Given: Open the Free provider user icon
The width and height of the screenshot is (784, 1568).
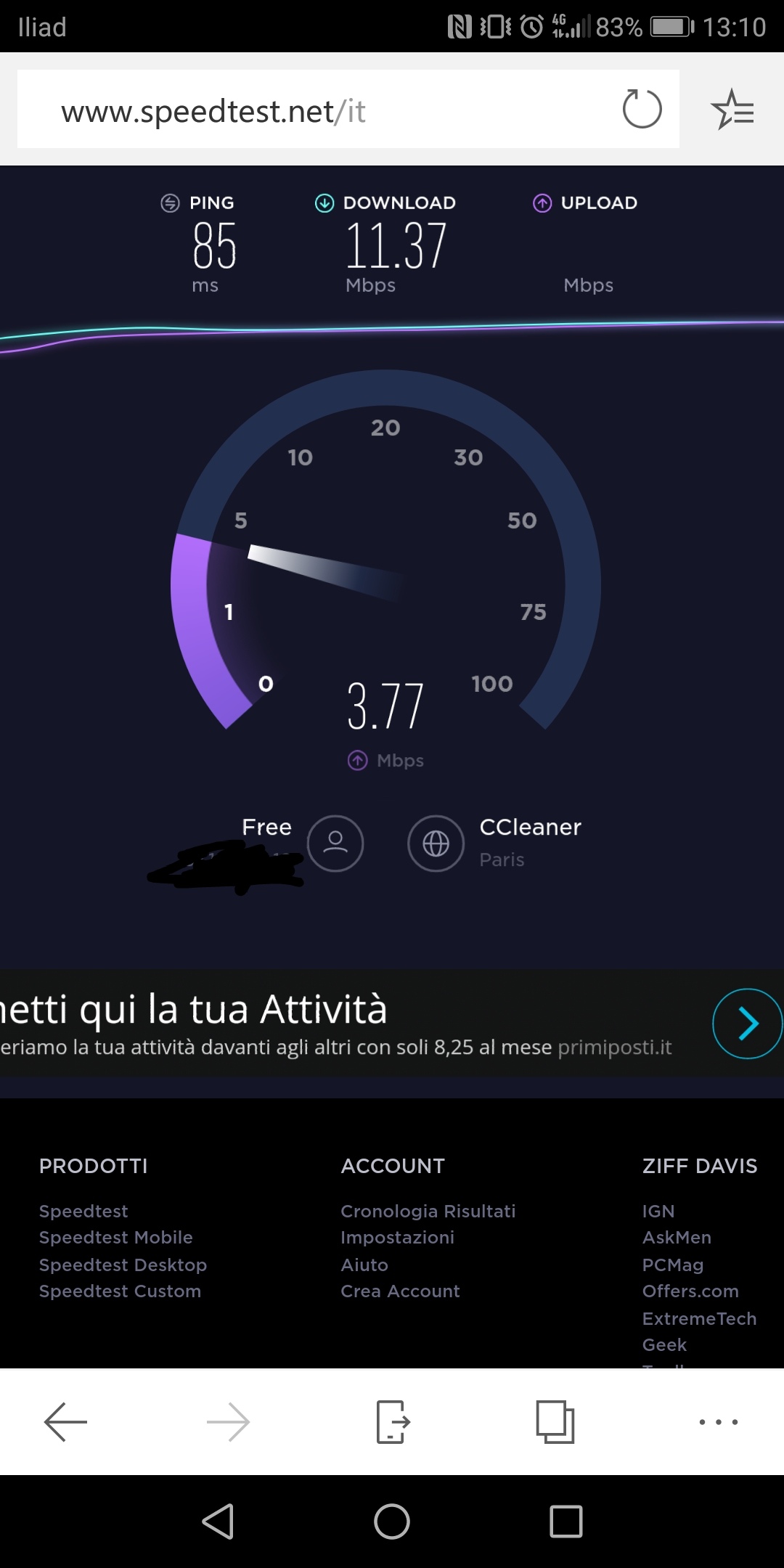Looking at the screenshot, I should click(x=335, y=843).
